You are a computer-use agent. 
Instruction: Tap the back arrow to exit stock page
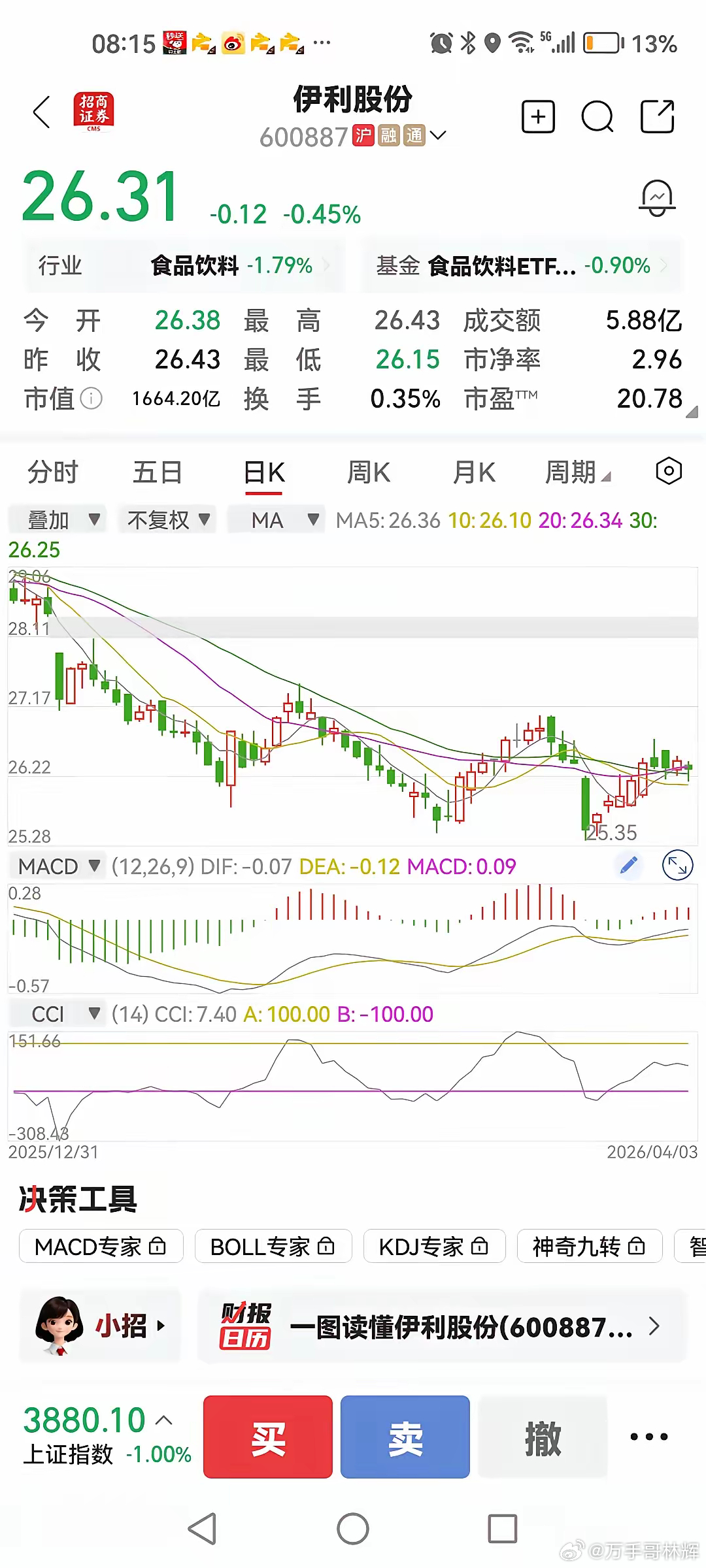[41, 112]
